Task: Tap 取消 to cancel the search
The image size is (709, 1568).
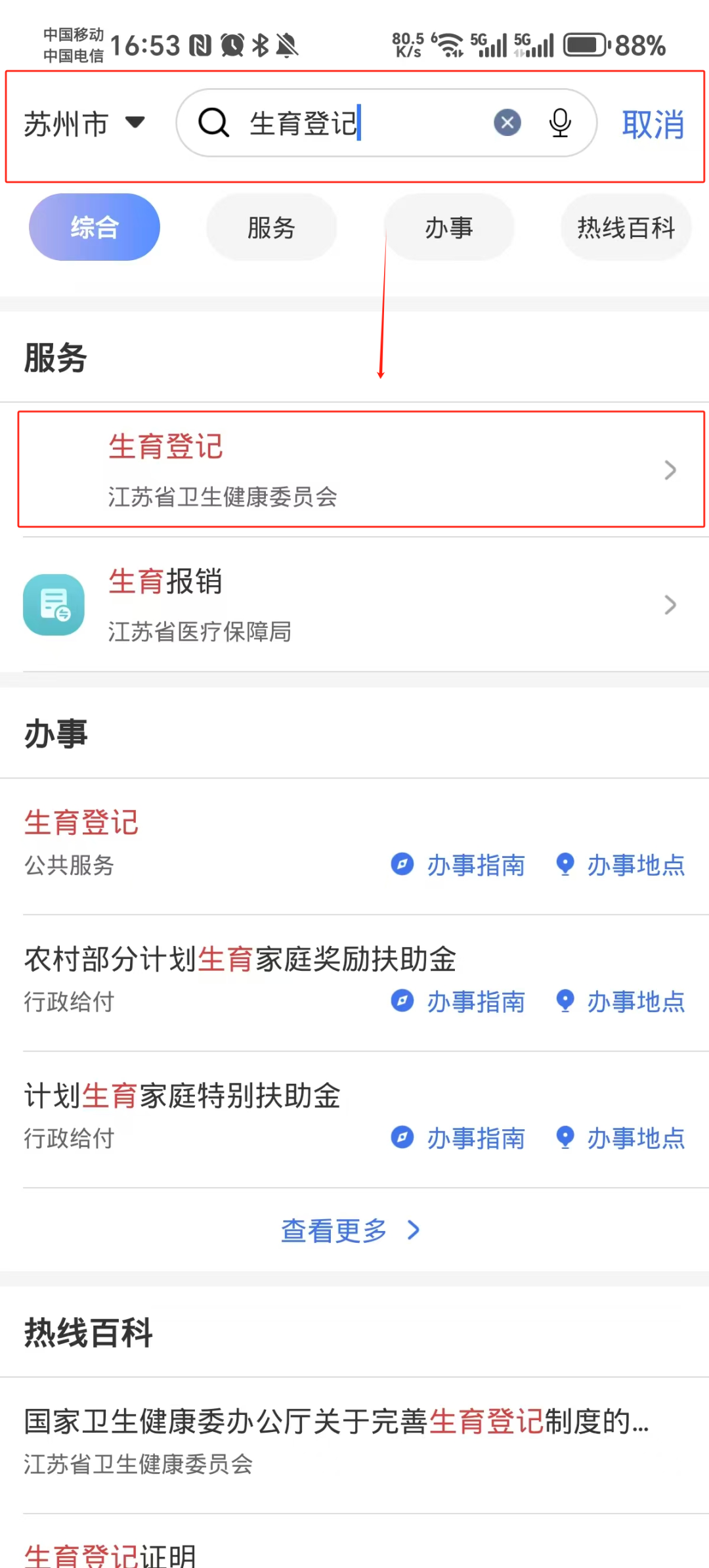Action: click(x=653, y=124)
